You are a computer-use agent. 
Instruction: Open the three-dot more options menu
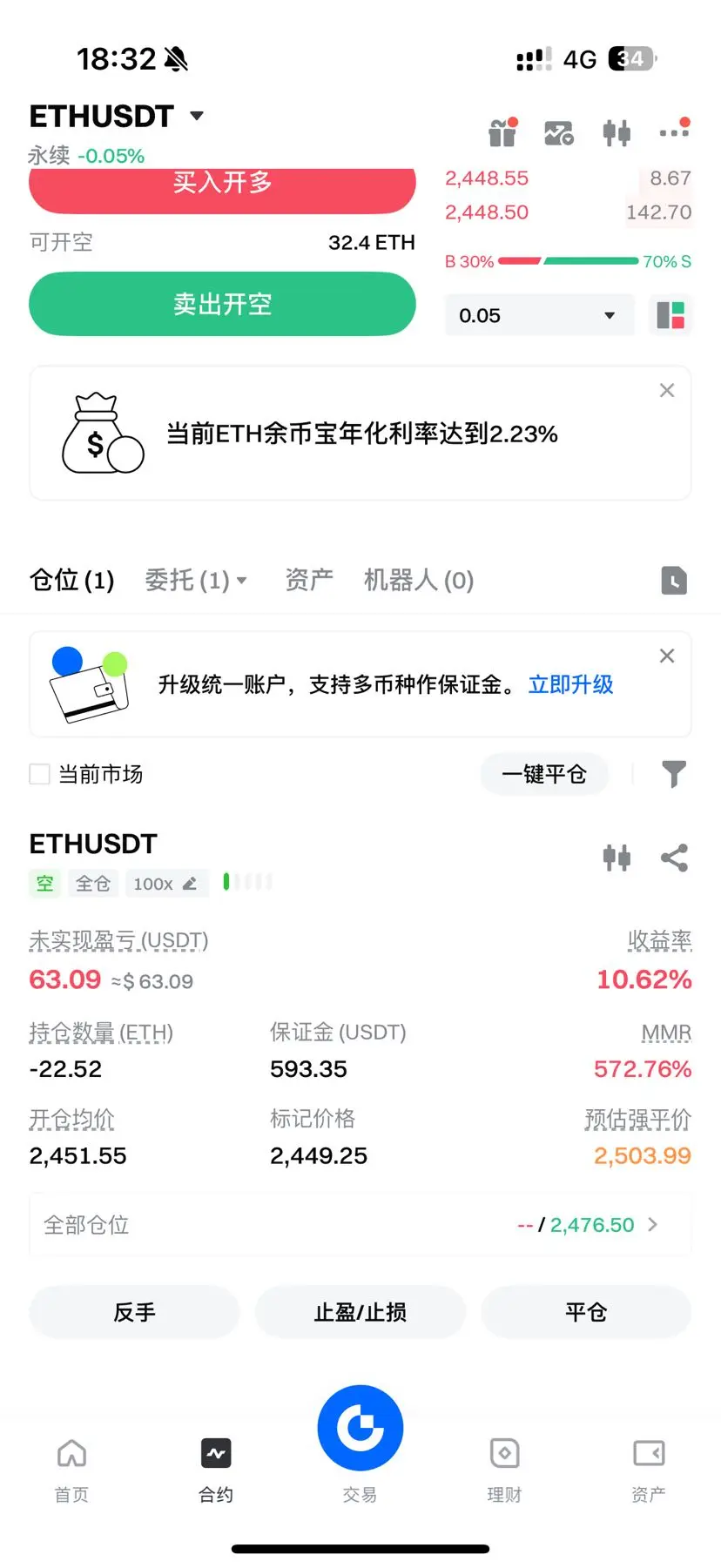tap(674, 133)
